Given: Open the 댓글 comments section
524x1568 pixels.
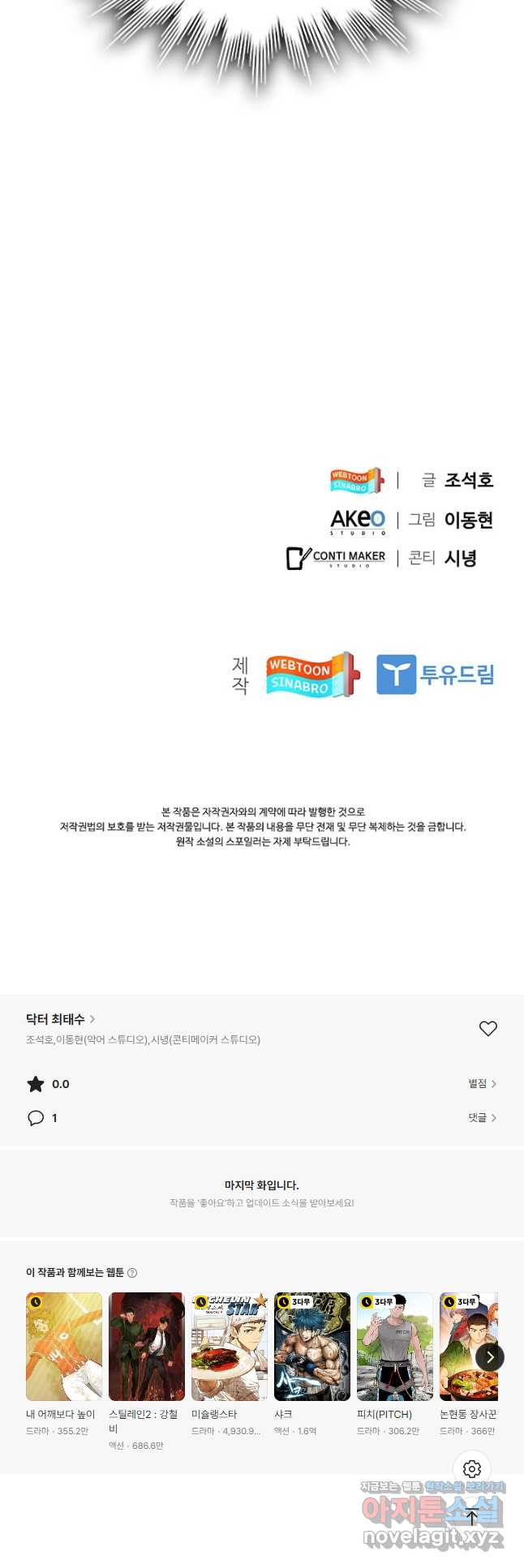Looking at the screenshot, I should click(482, 1117).
